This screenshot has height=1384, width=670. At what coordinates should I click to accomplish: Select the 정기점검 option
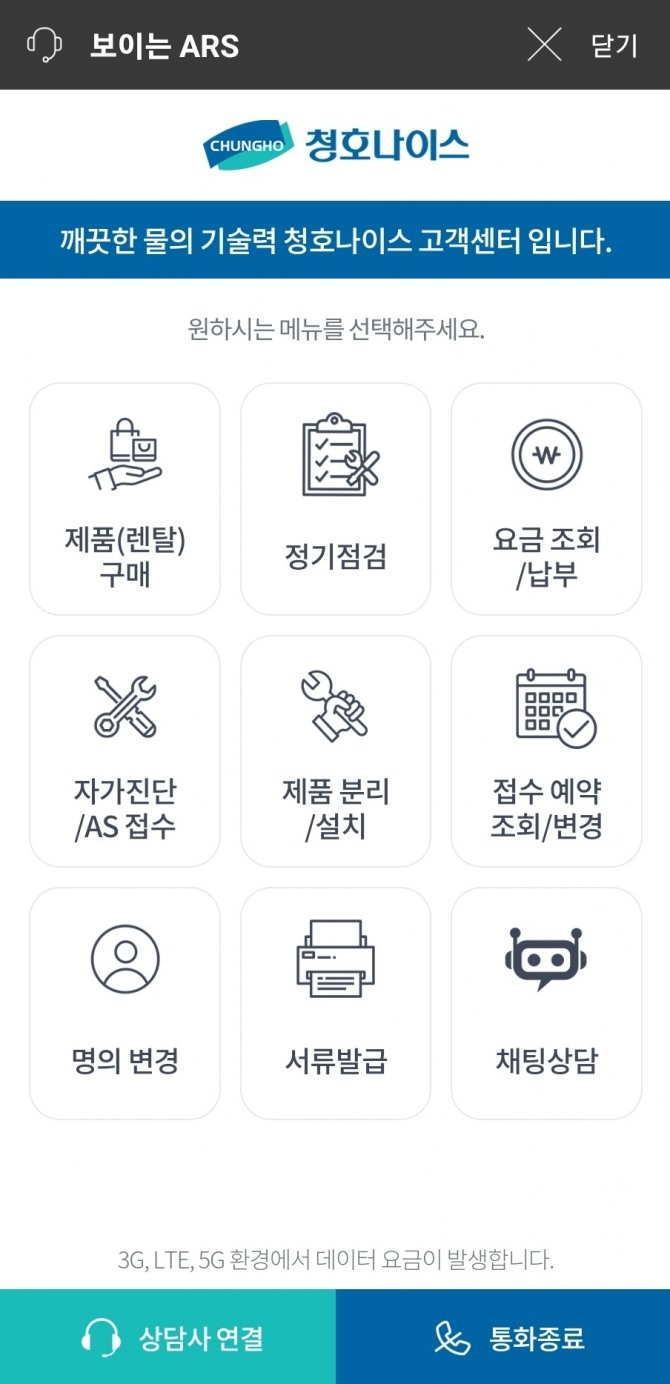[x=335, y=498]
